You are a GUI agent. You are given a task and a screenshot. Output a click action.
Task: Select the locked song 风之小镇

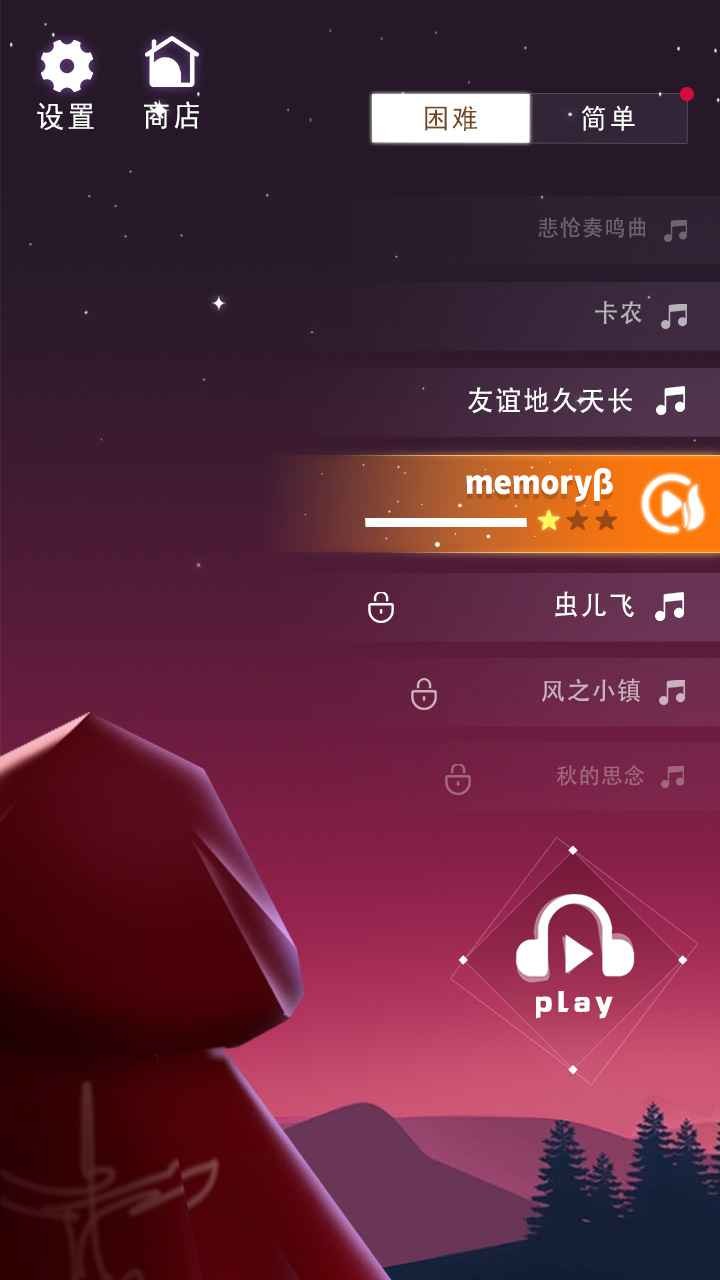(x=590, y=691)
